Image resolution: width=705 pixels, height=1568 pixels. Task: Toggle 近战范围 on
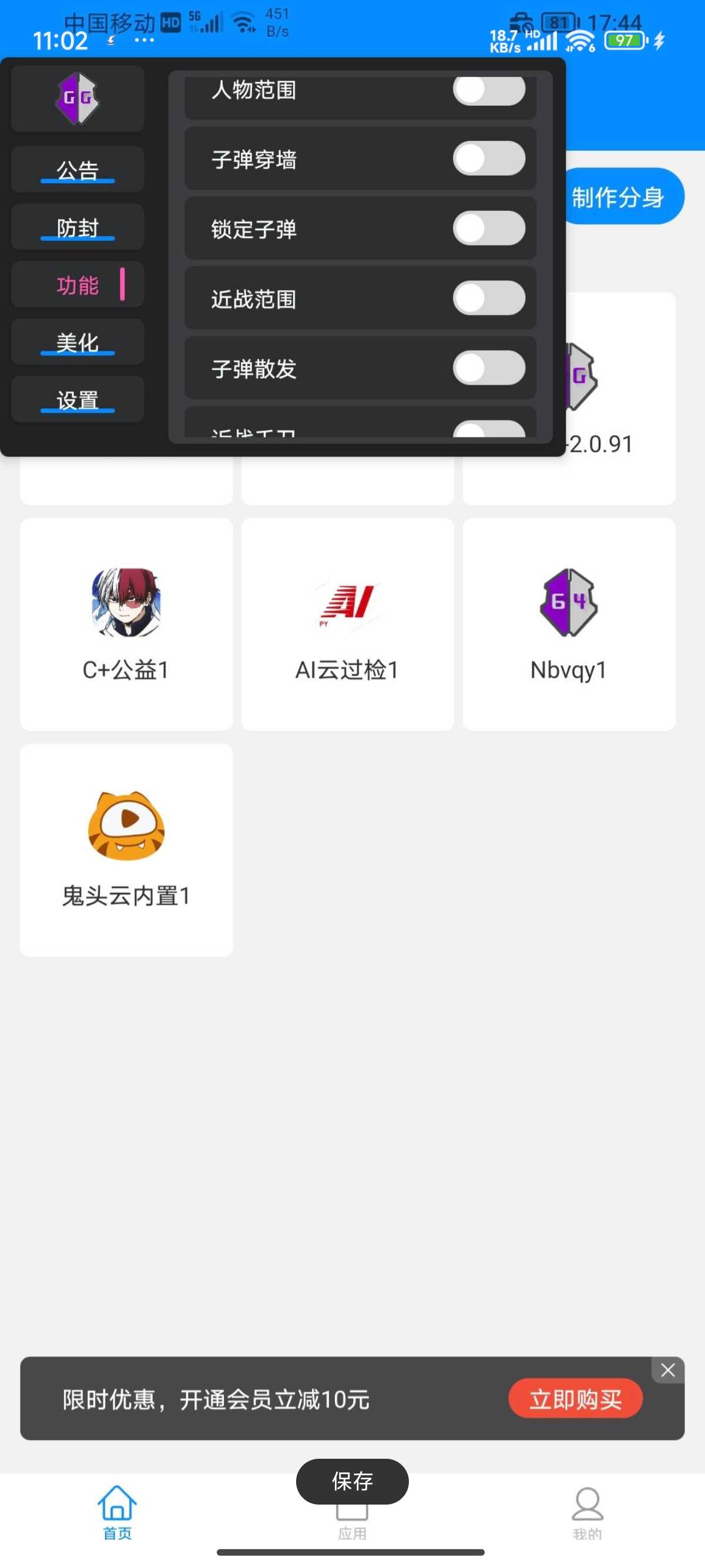pos(489,298)
